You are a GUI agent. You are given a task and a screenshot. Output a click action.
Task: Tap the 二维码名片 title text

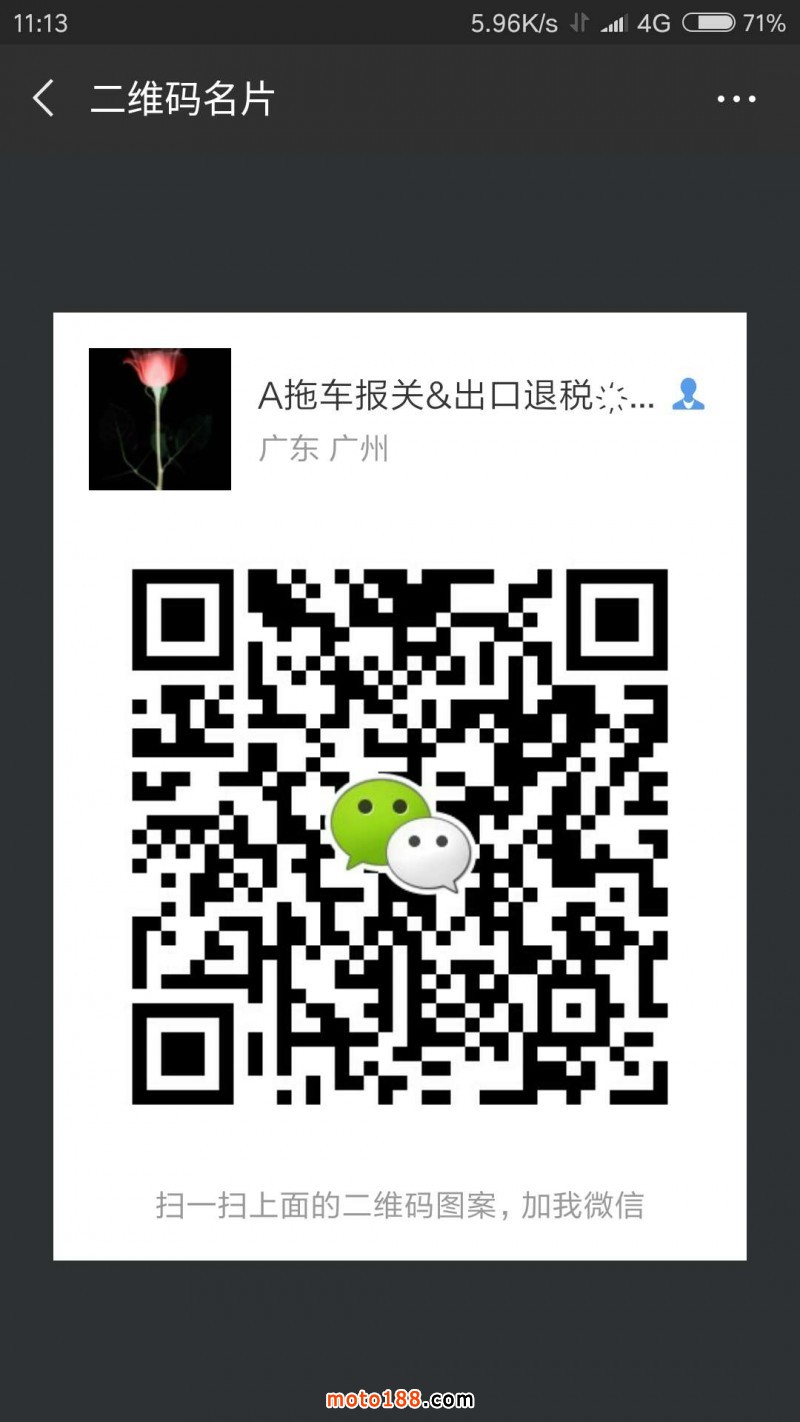tap(182, 98)
